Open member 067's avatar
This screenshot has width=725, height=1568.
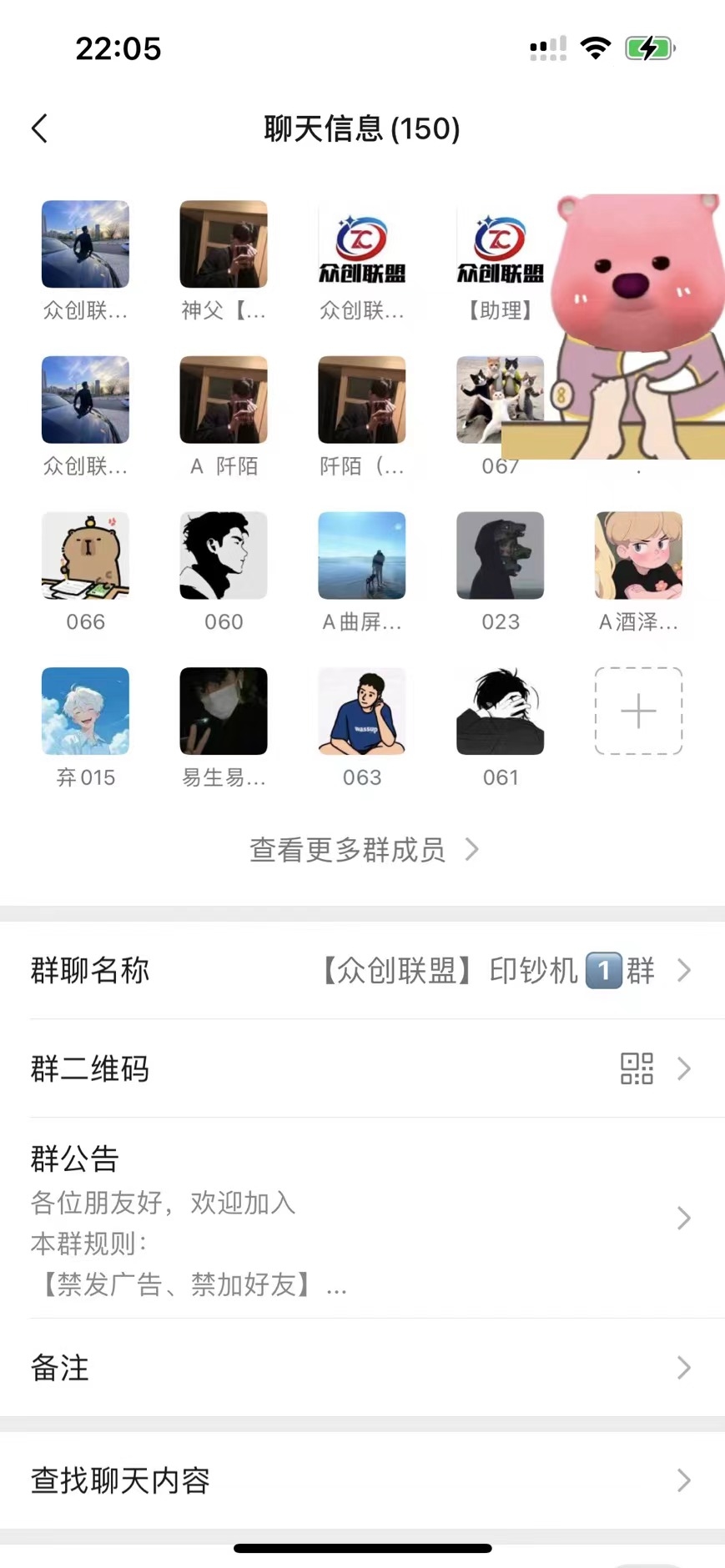tap(500, 400)
